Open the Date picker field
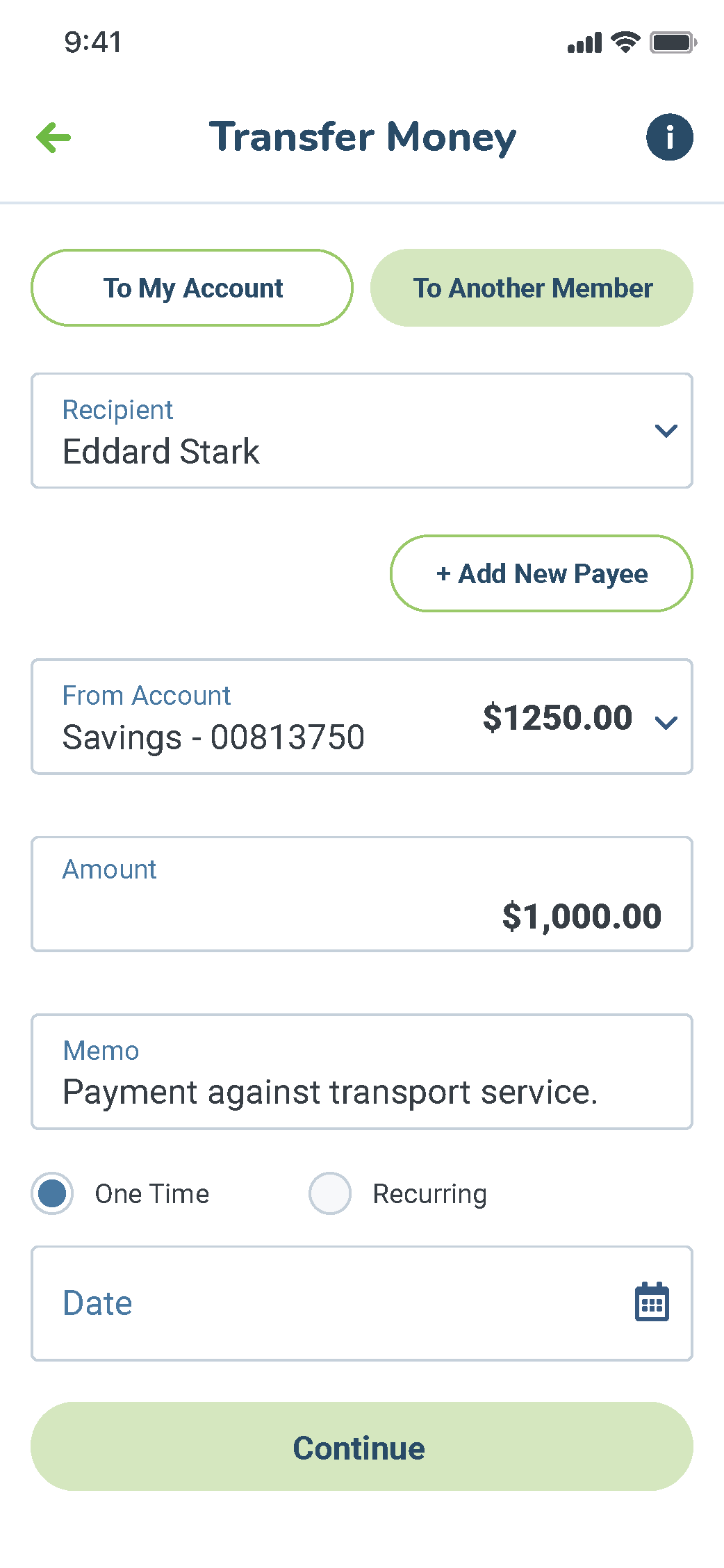The height and width of the screenshot is (1568, 724). tap(362, 1303)
